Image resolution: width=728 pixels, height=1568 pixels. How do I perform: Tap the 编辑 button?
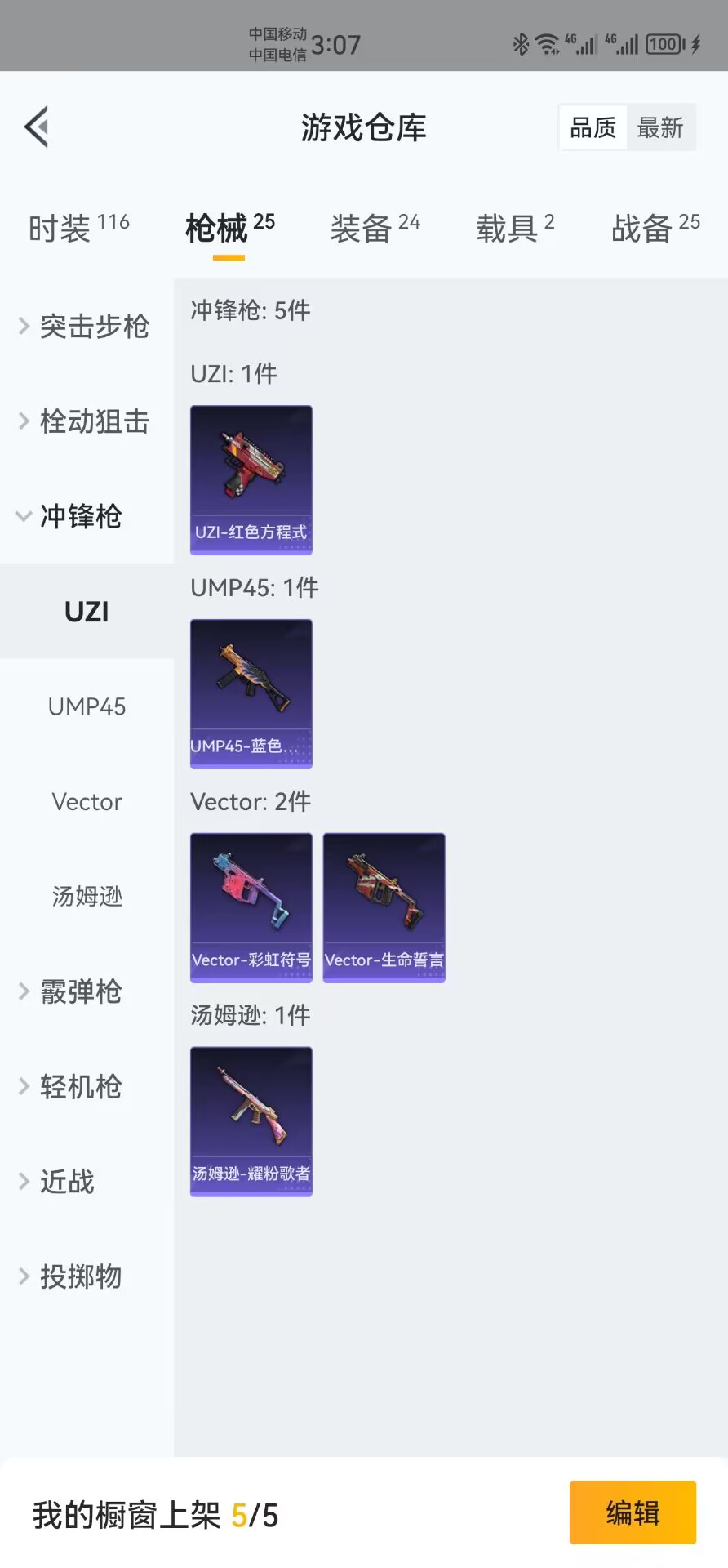point(633,1512)
